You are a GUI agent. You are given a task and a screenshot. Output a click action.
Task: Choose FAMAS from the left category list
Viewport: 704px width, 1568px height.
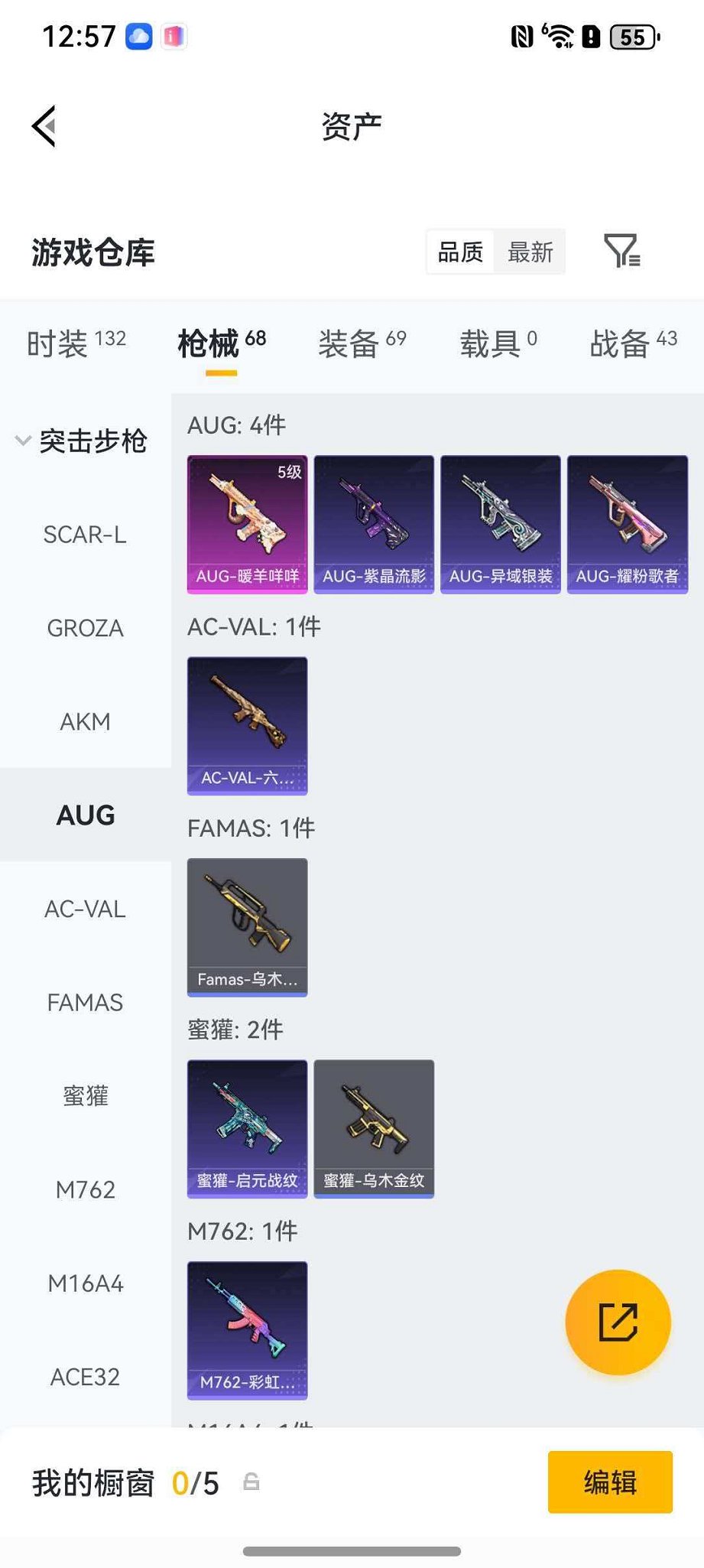pyautogui.click(x=85, y=1002)
